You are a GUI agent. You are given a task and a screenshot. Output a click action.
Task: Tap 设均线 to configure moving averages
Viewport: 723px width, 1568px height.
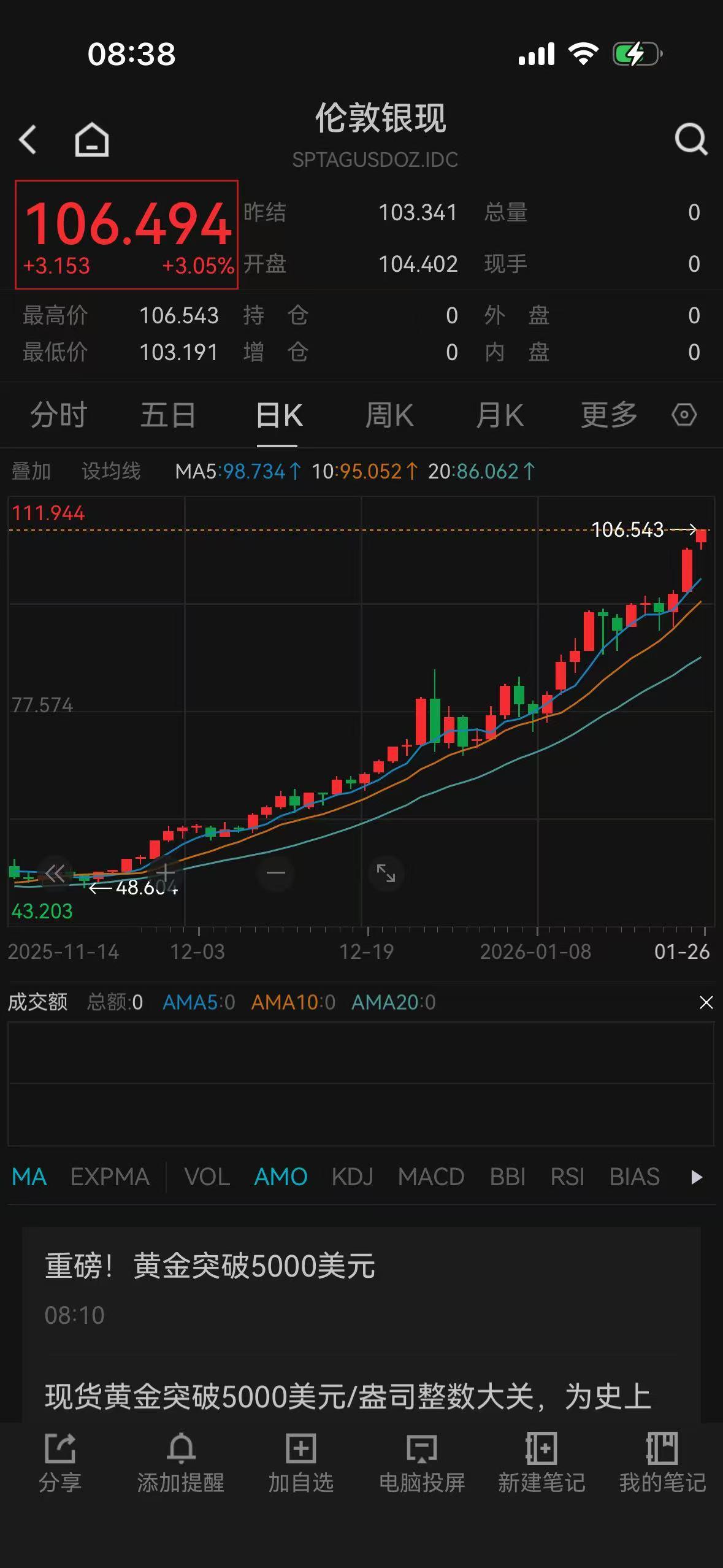[112, 471]
